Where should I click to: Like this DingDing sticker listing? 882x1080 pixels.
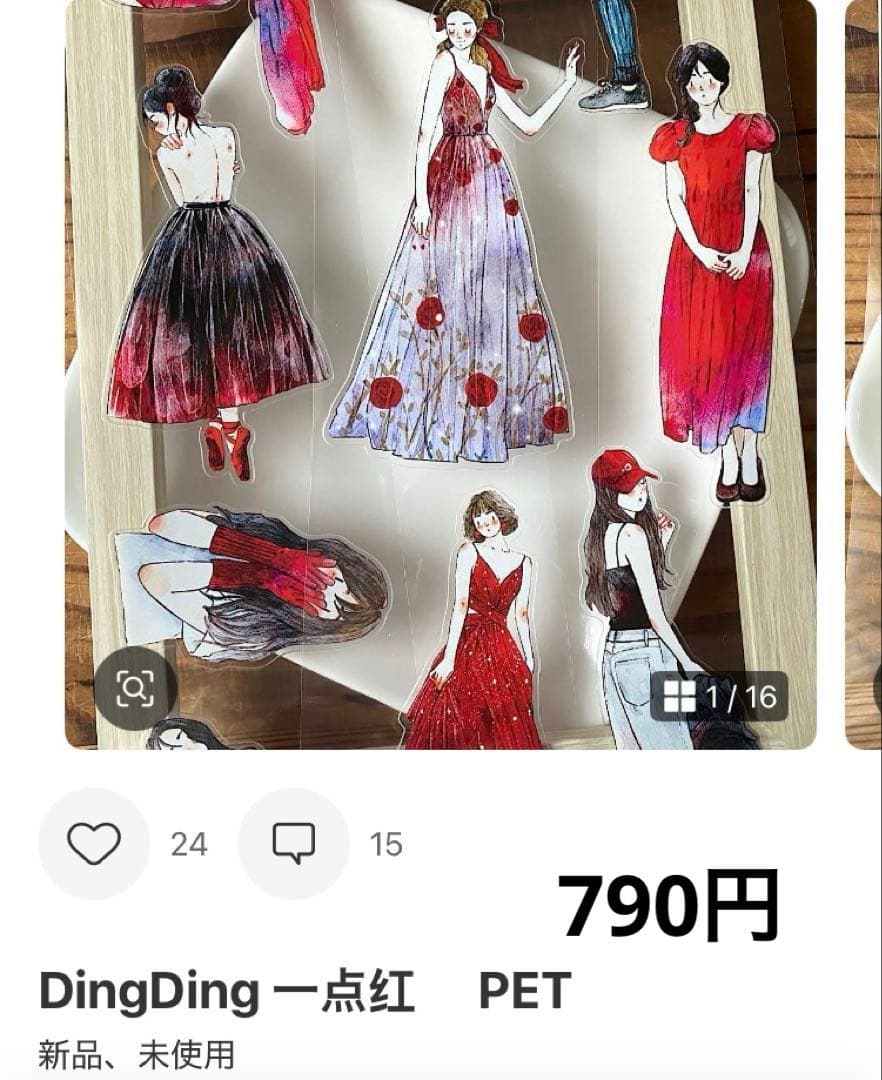(x=94, y=843)
